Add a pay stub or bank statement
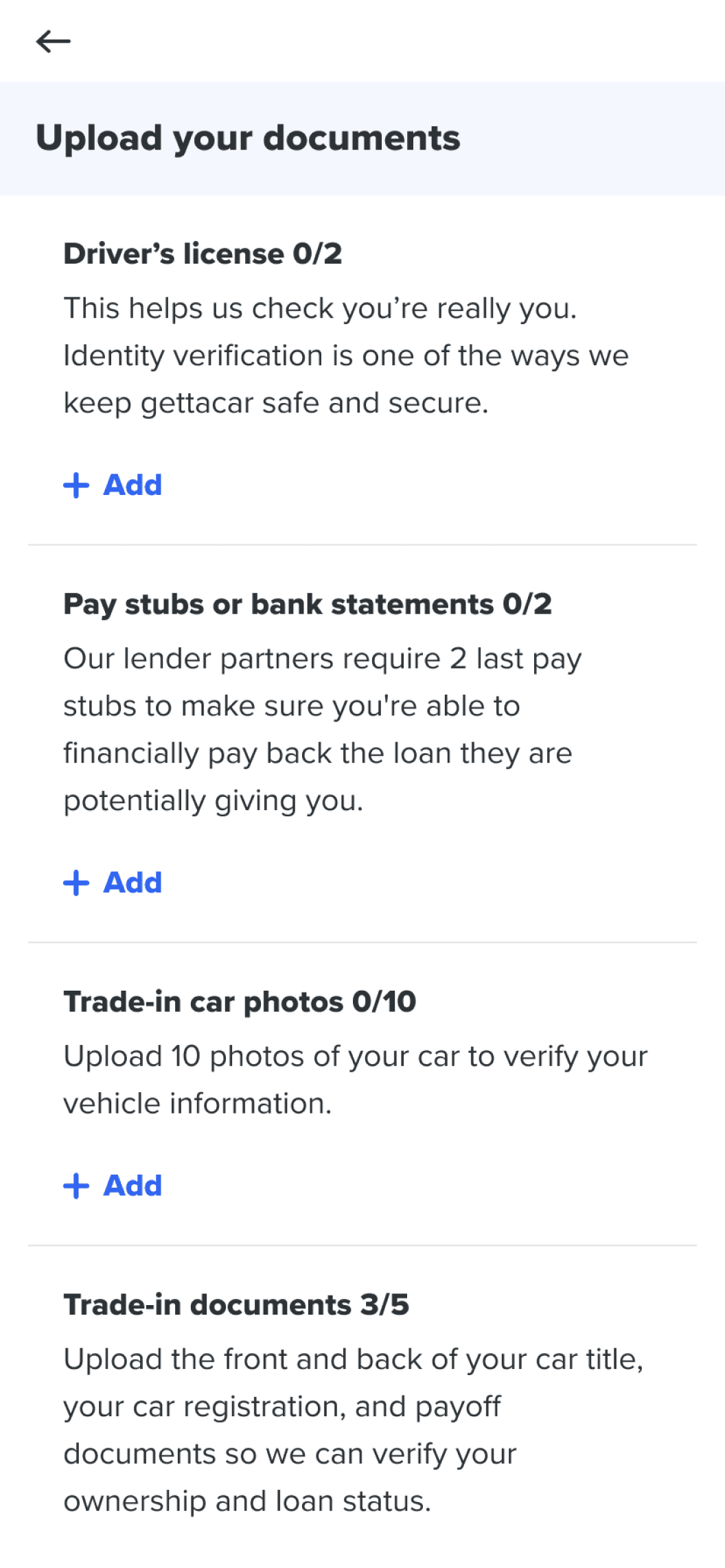The image size is (725, 1568). pyautogui.click(x=112, y=883)
